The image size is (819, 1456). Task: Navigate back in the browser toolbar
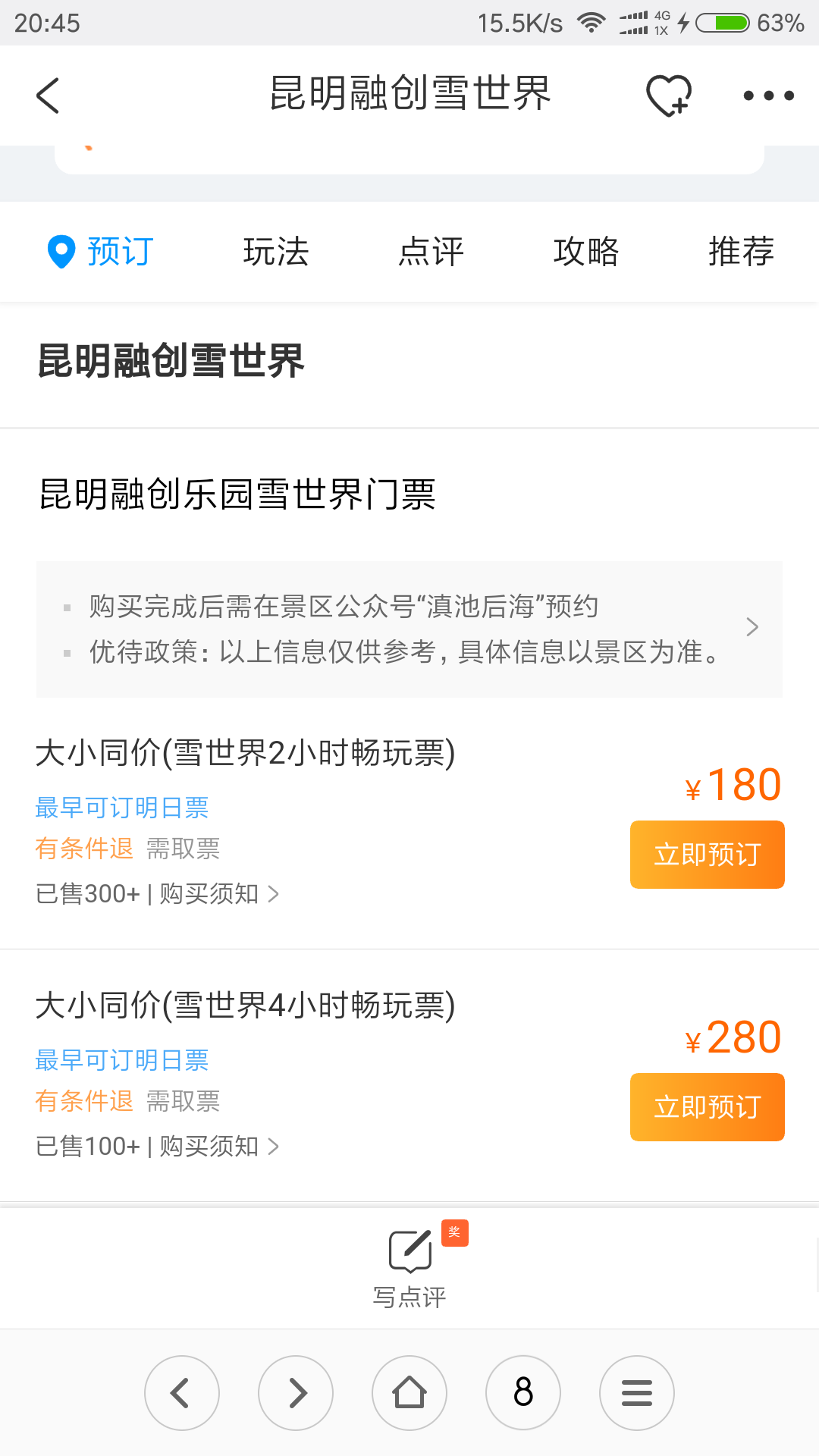[x=182, y=1393]
